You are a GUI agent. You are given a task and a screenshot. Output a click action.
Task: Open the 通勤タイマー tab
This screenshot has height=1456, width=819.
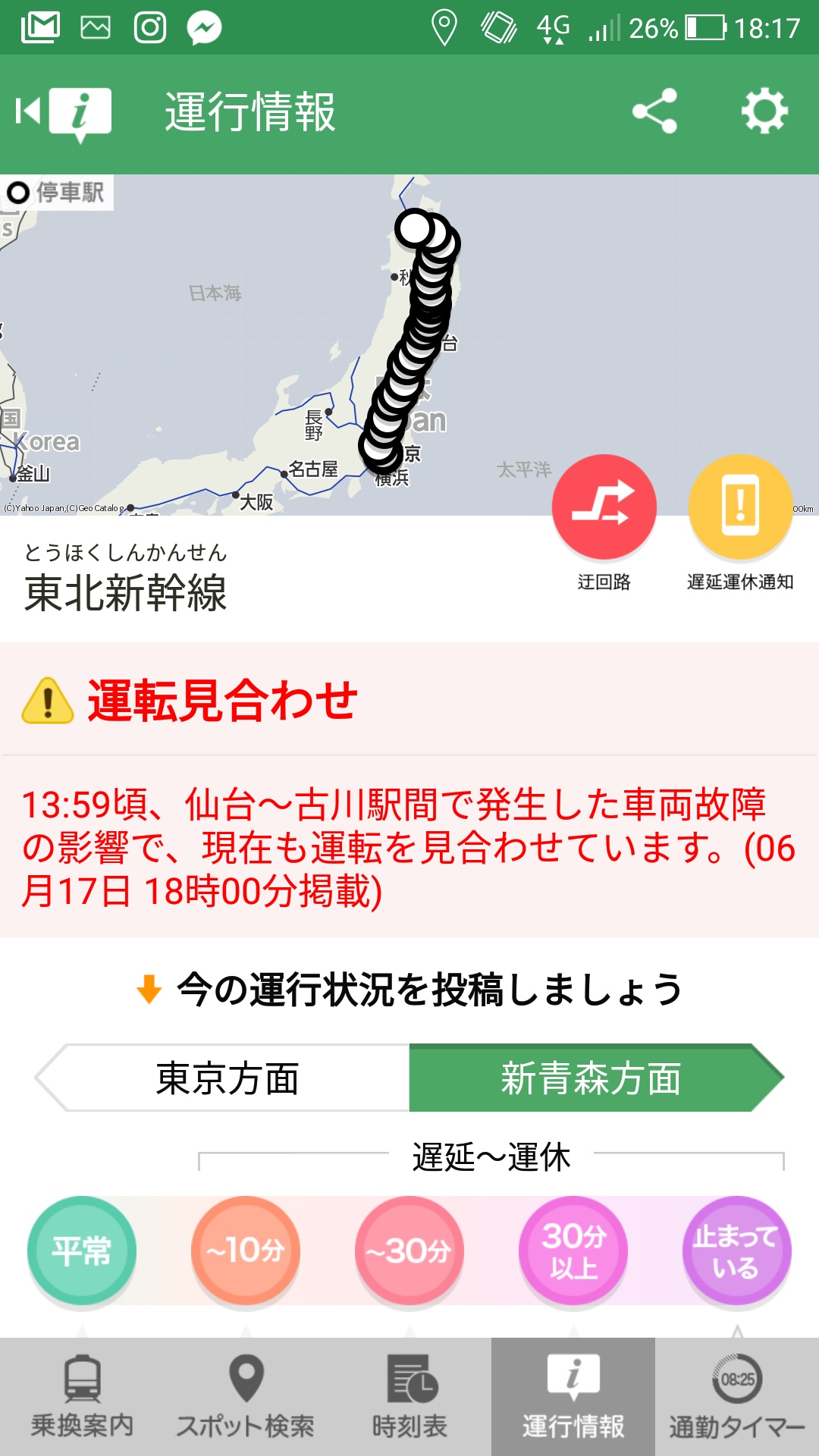click(x=737, y=1397)
